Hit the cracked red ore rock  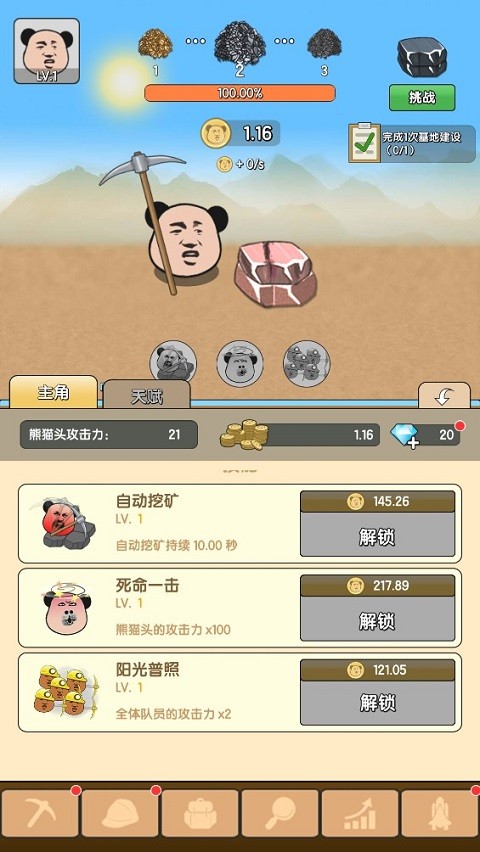(x=275, y=274)
